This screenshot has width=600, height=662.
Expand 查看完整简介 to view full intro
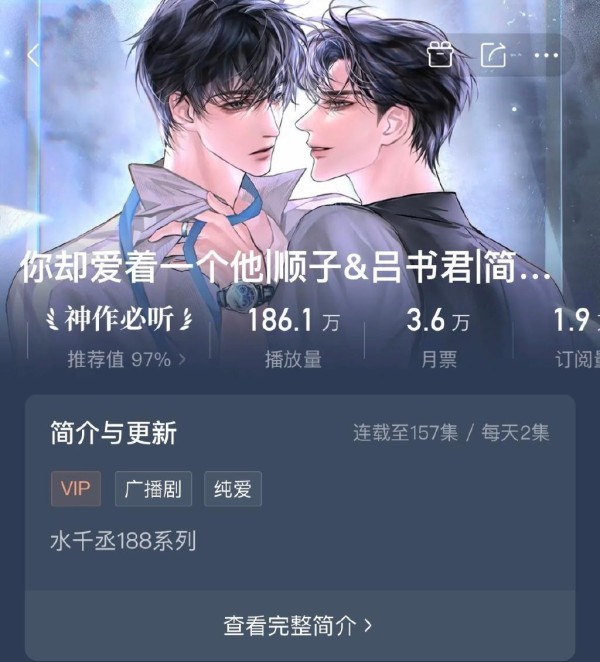(298, 626)
